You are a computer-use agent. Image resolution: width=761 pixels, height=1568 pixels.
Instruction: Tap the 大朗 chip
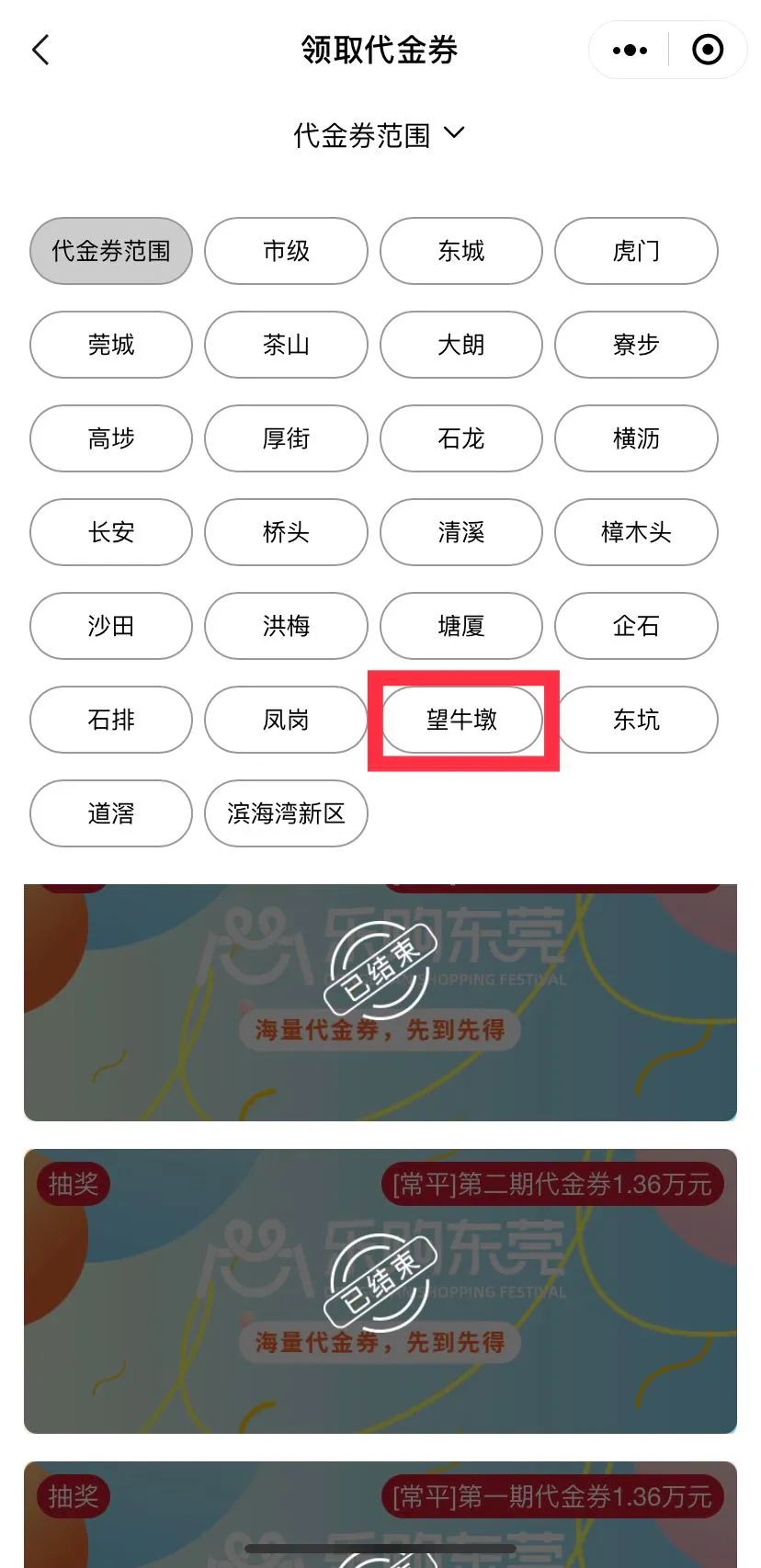460,345
